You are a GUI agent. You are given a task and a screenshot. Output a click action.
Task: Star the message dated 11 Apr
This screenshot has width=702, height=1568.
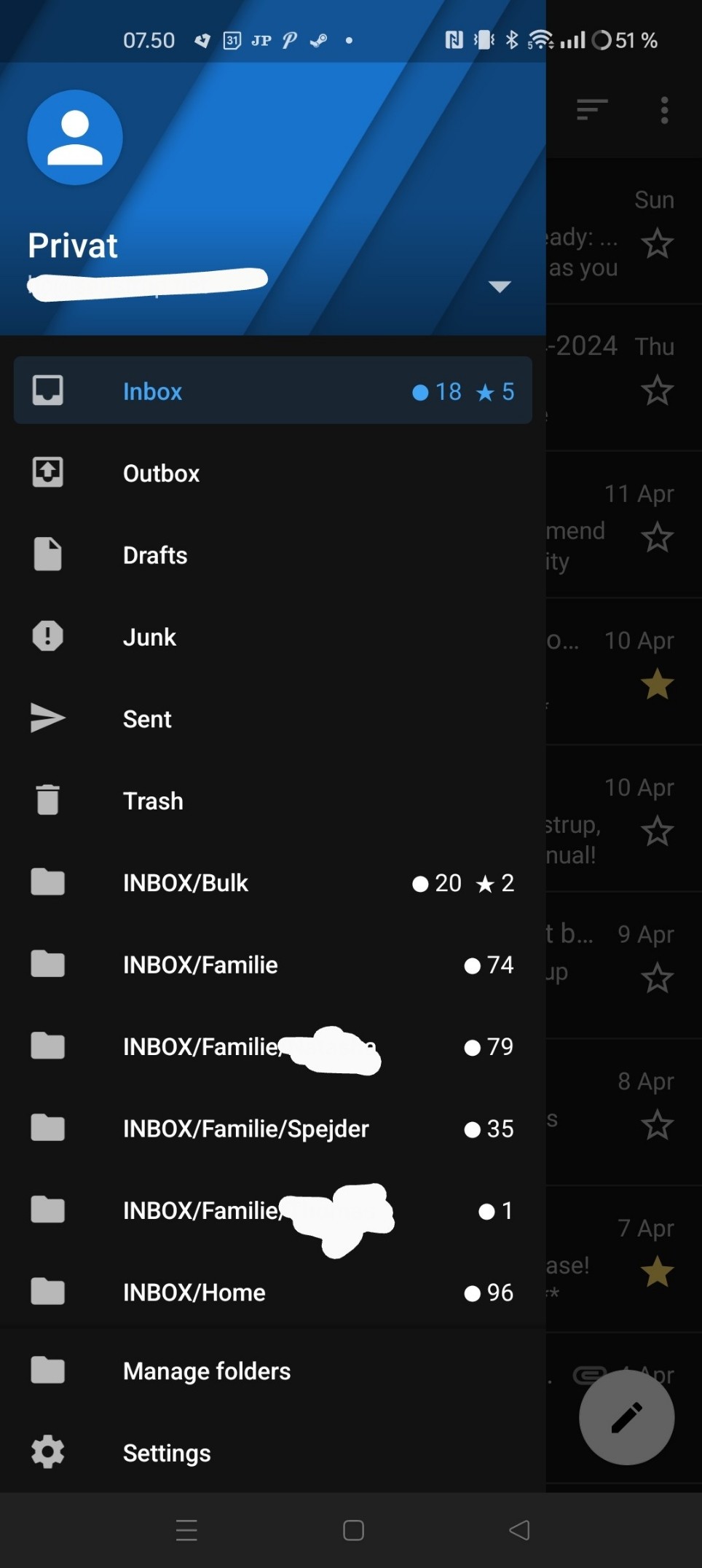click(x=657, y=537)
